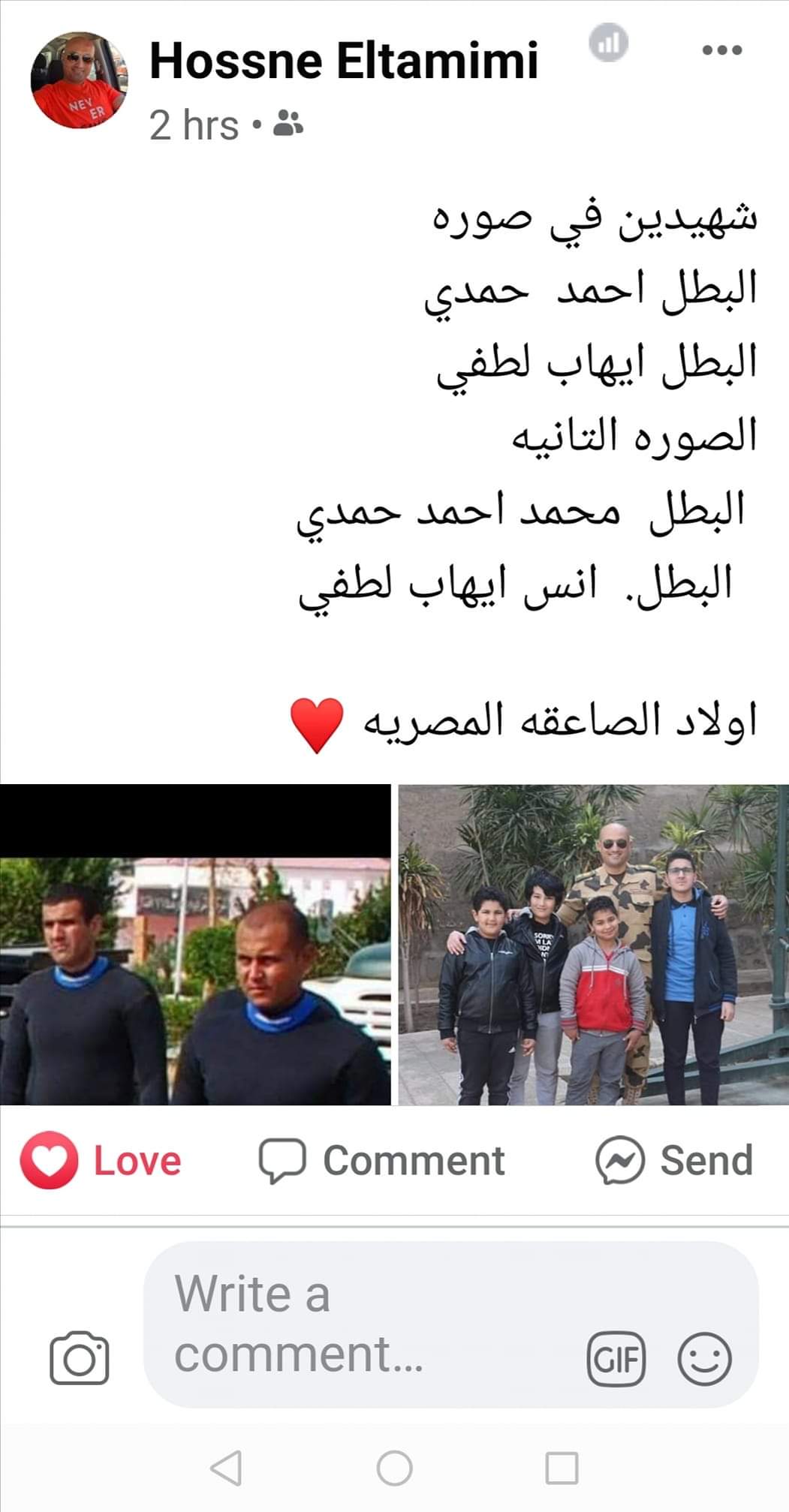Open the GIF picker
This screenshot has width=789, height=1512.
tap(615, 1358)
